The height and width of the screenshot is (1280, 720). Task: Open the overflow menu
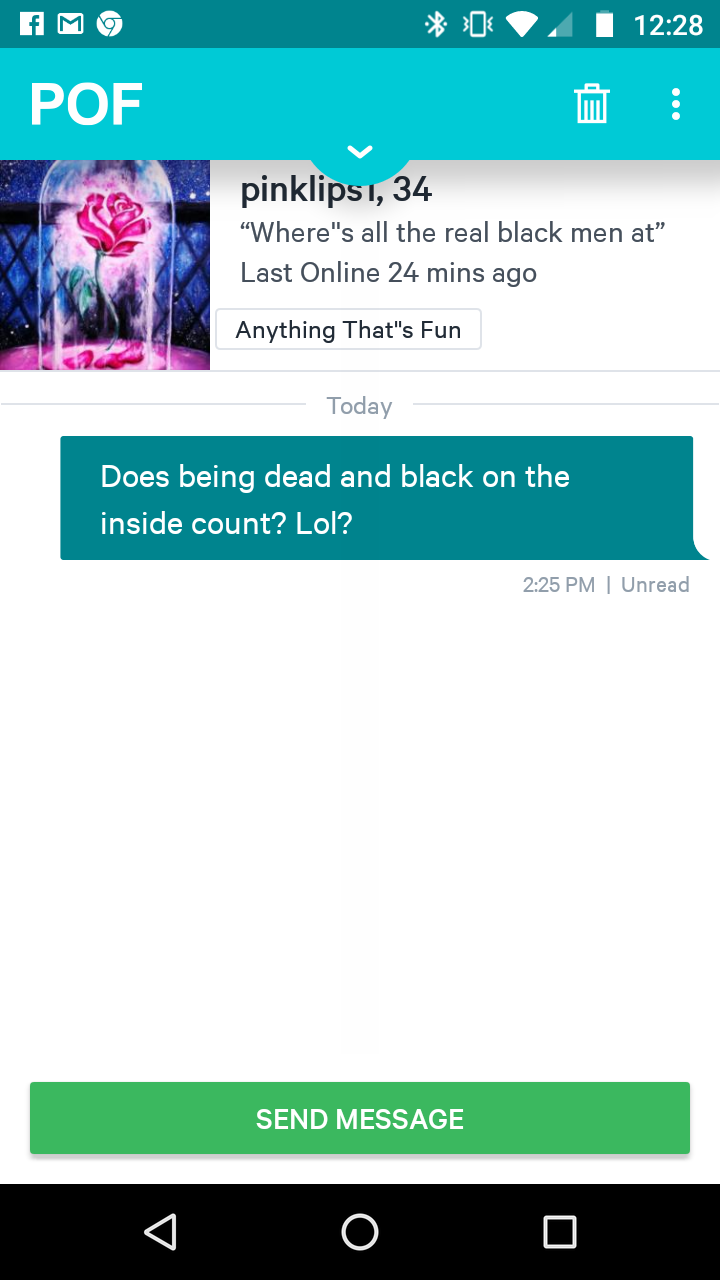click(x=676, y=104)
